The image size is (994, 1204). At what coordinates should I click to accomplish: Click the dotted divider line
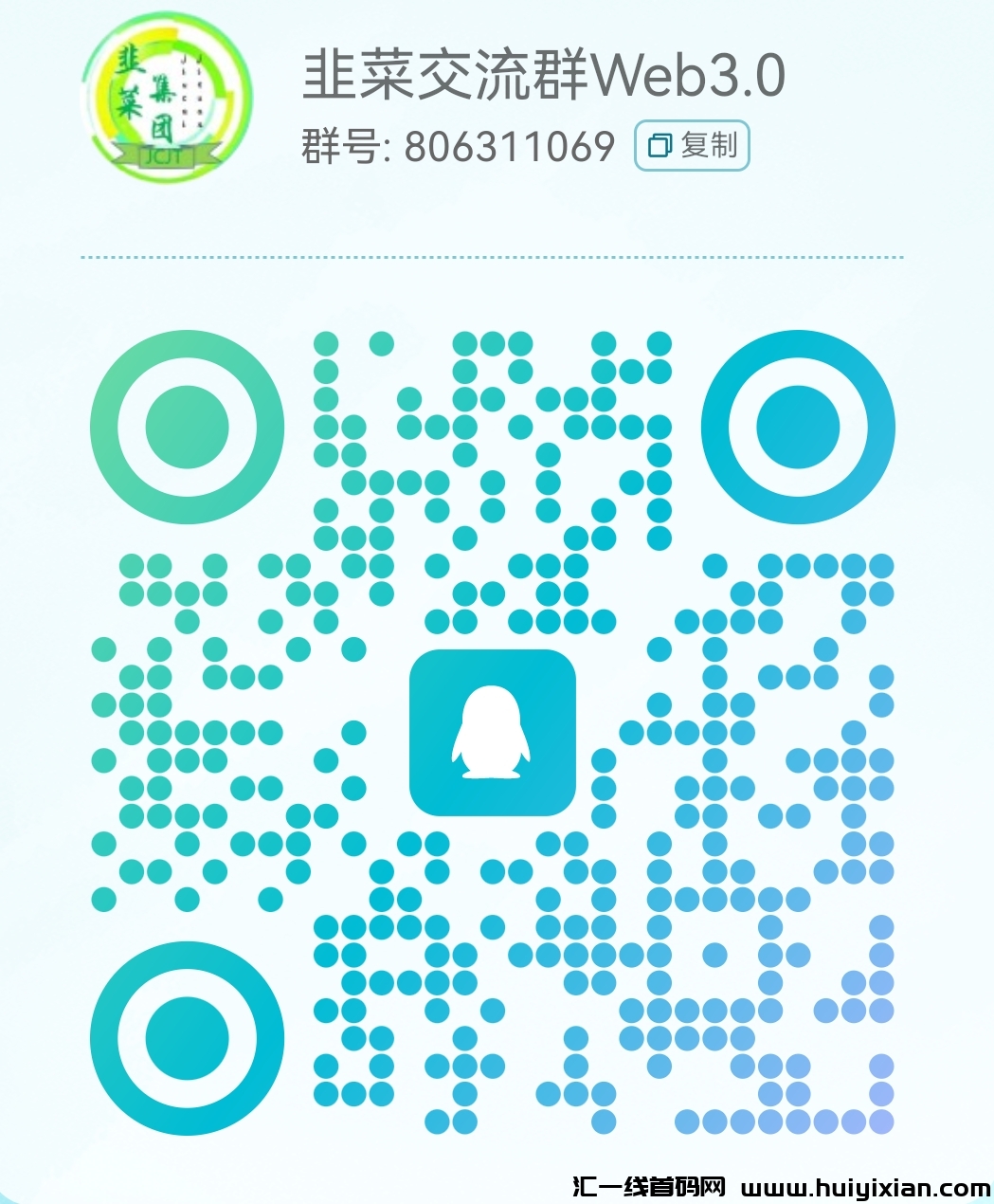tap(492, 256)
